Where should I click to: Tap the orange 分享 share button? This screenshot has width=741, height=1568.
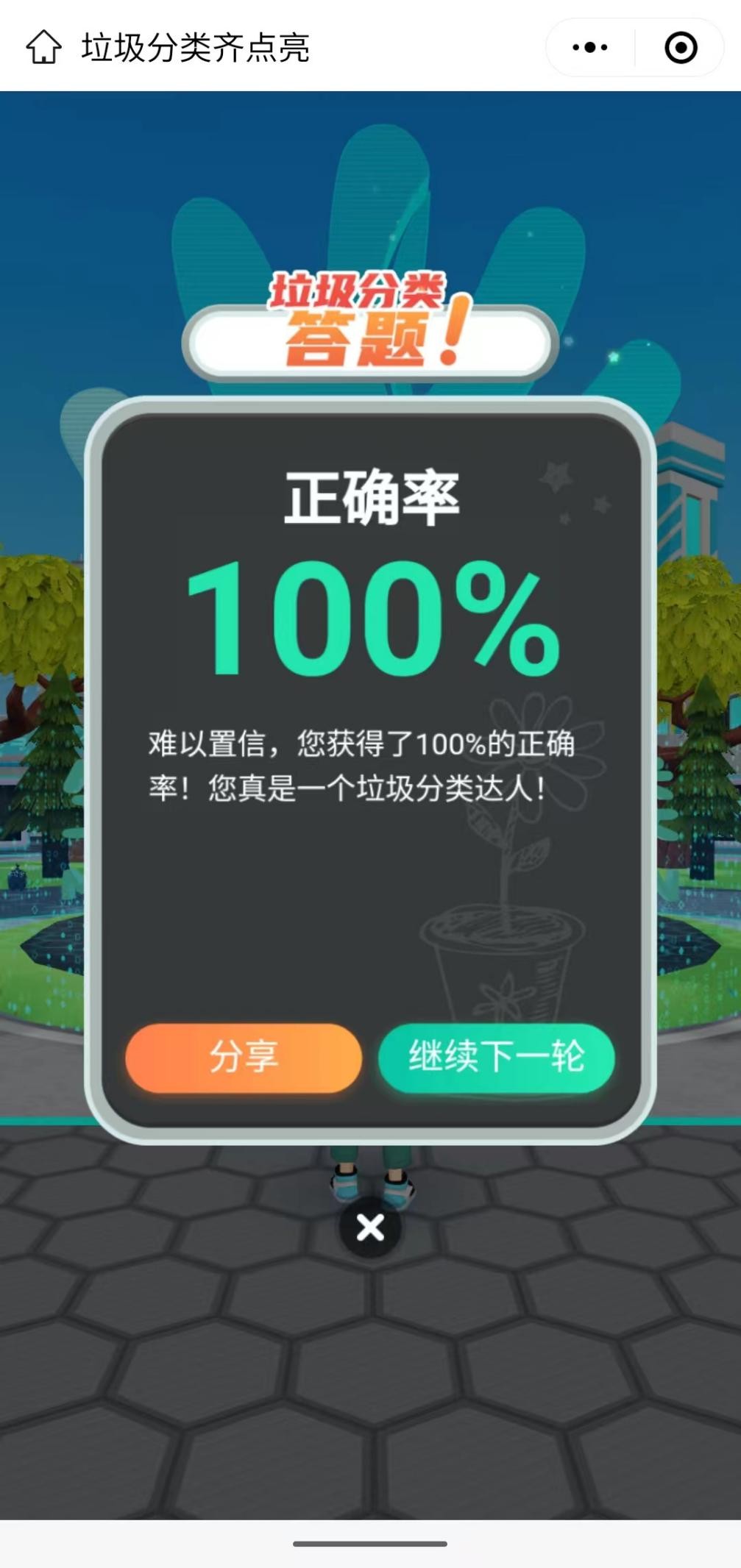tap(244, 1057)
